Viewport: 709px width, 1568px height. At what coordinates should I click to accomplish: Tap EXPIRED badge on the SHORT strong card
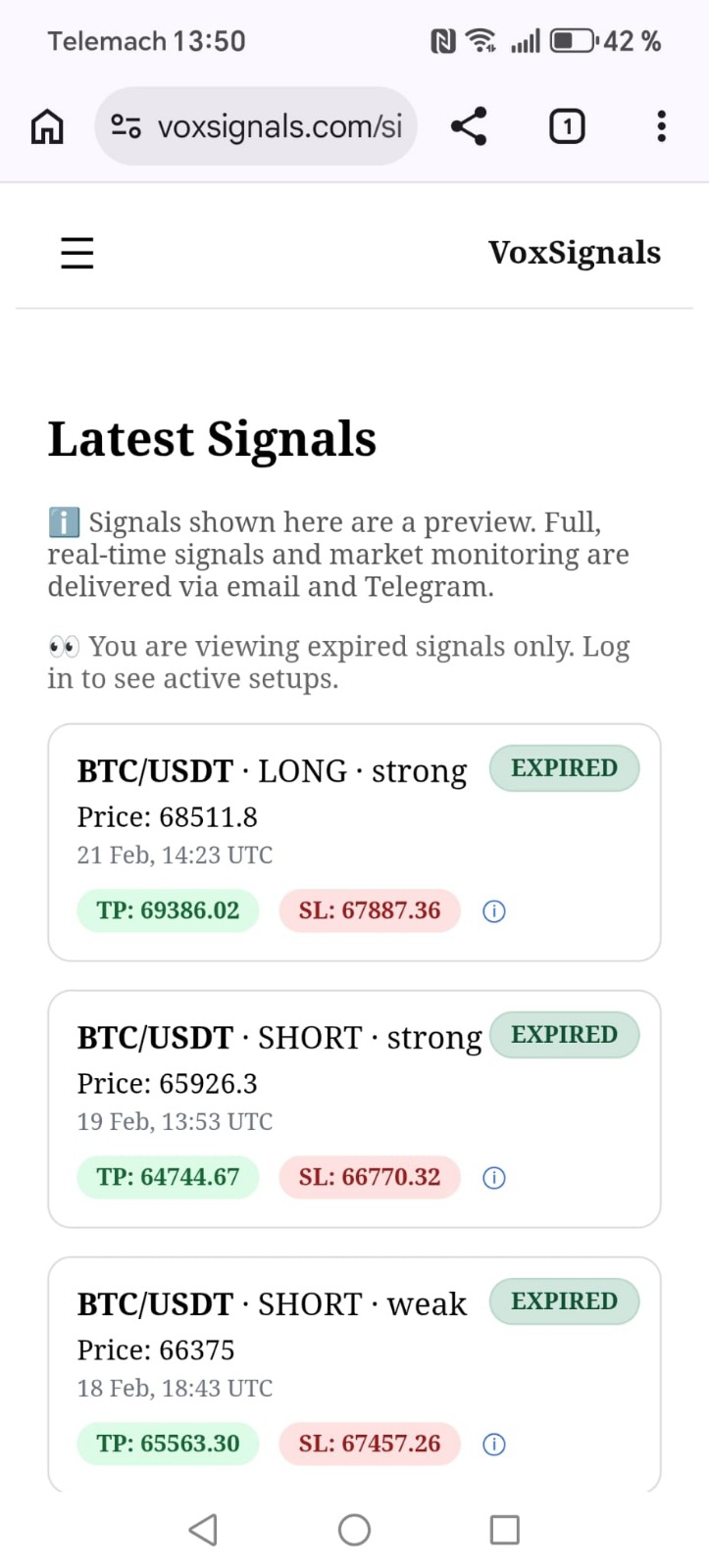[x=565, y=1034]
